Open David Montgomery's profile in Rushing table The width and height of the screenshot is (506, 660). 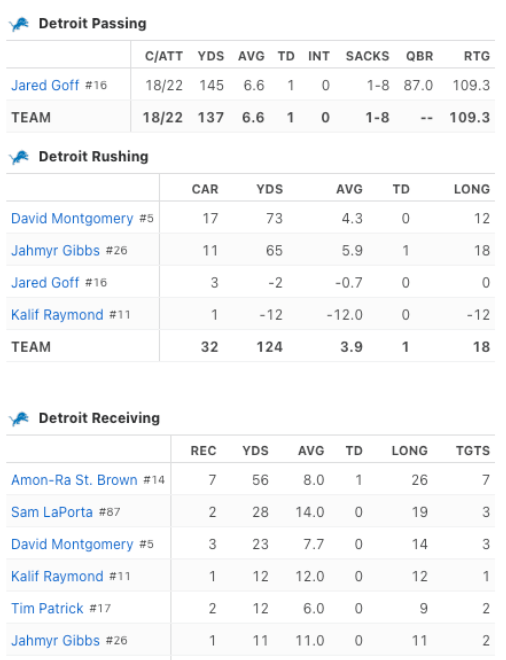click(72, 218)
